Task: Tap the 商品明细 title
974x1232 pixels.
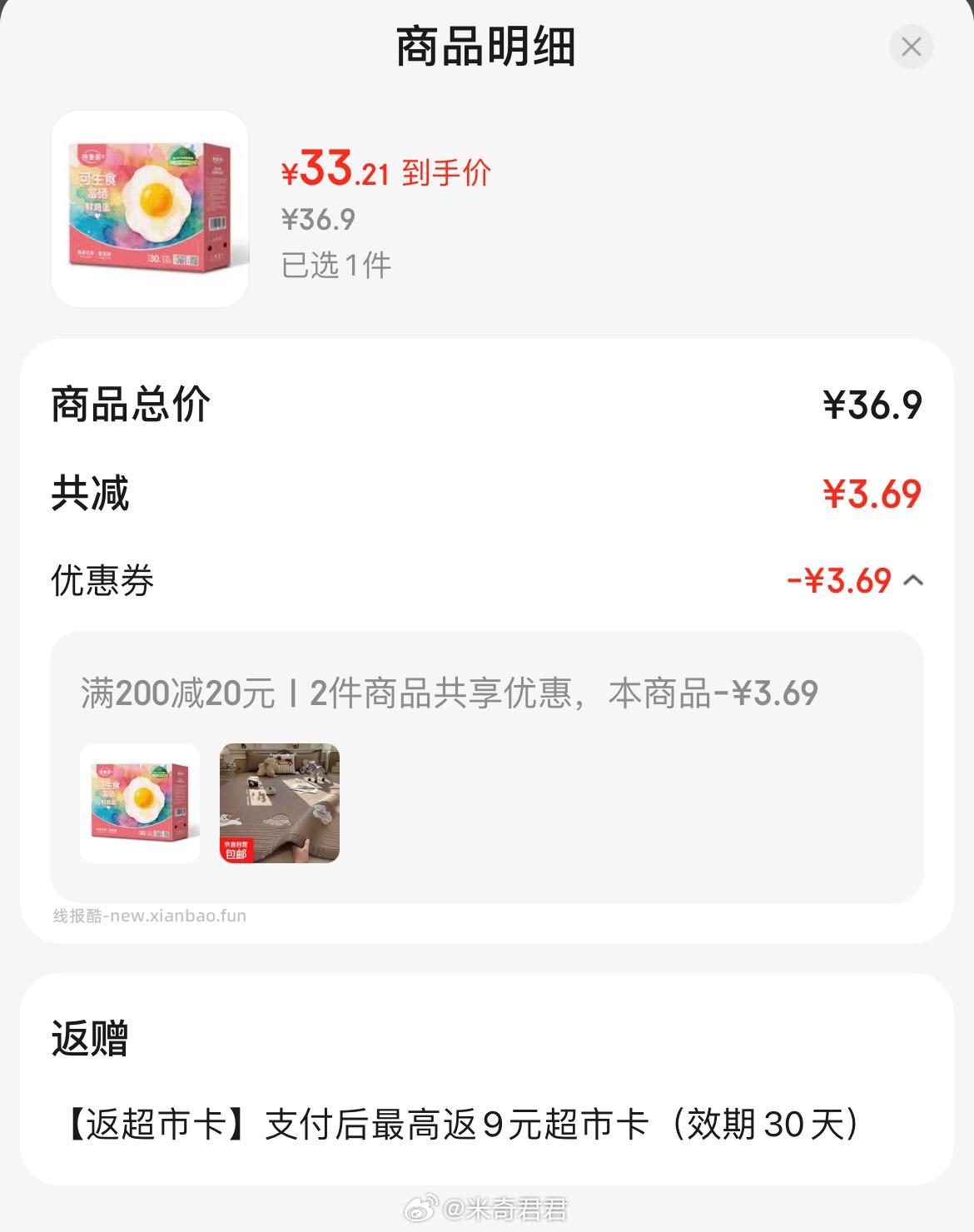Action: (x=486, y=47)
